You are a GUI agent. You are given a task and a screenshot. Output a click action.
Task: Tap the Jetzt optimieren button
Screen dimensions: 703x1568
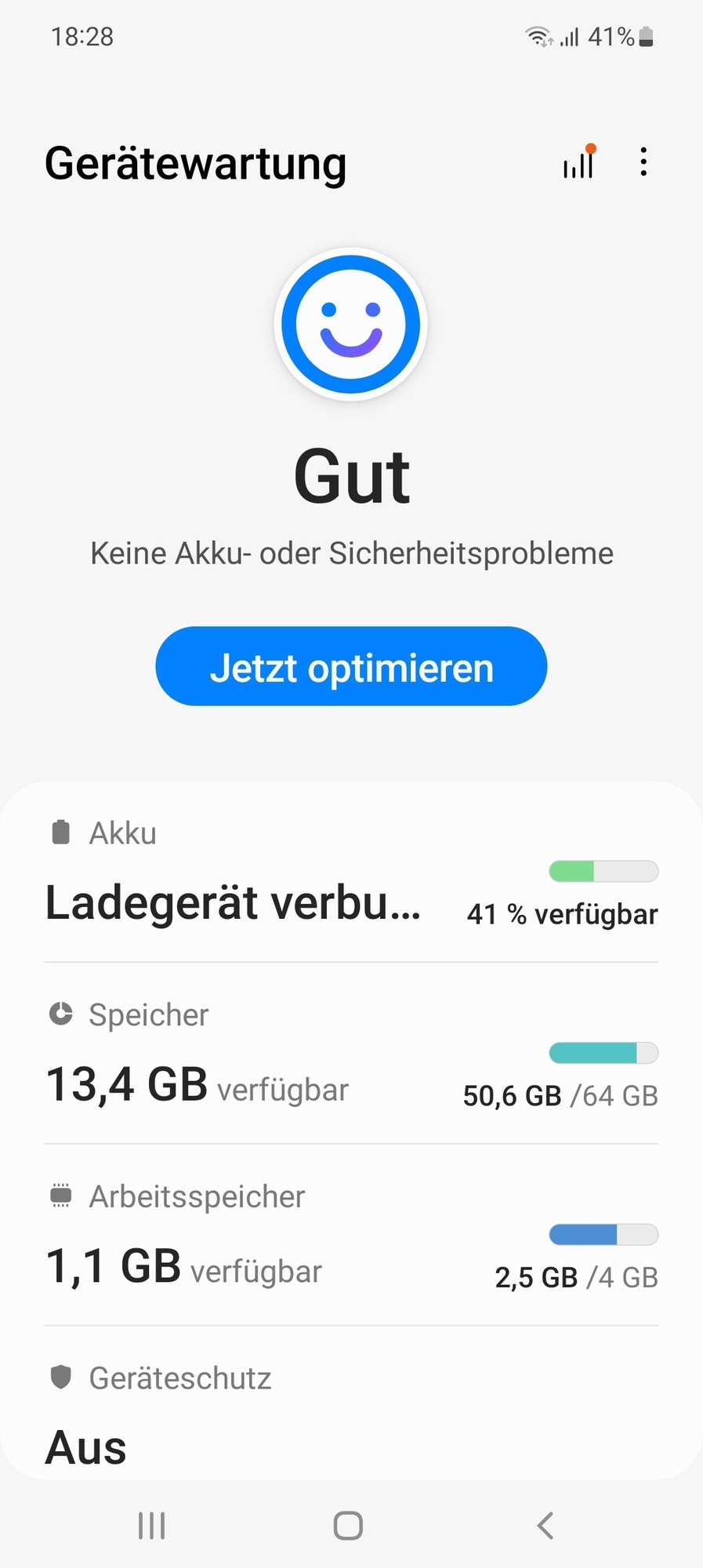351,666
